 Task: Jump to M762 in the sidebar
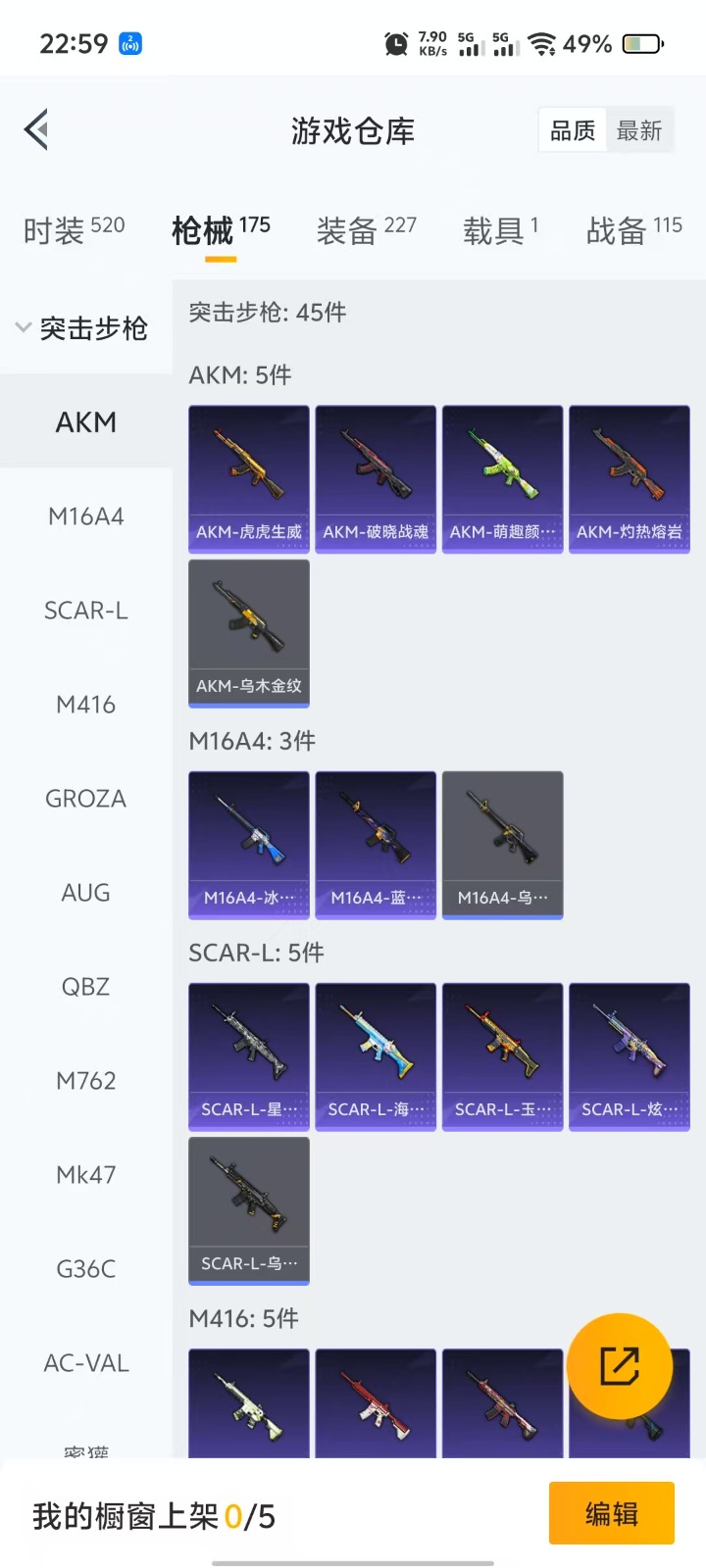(x=86, y=1081)
